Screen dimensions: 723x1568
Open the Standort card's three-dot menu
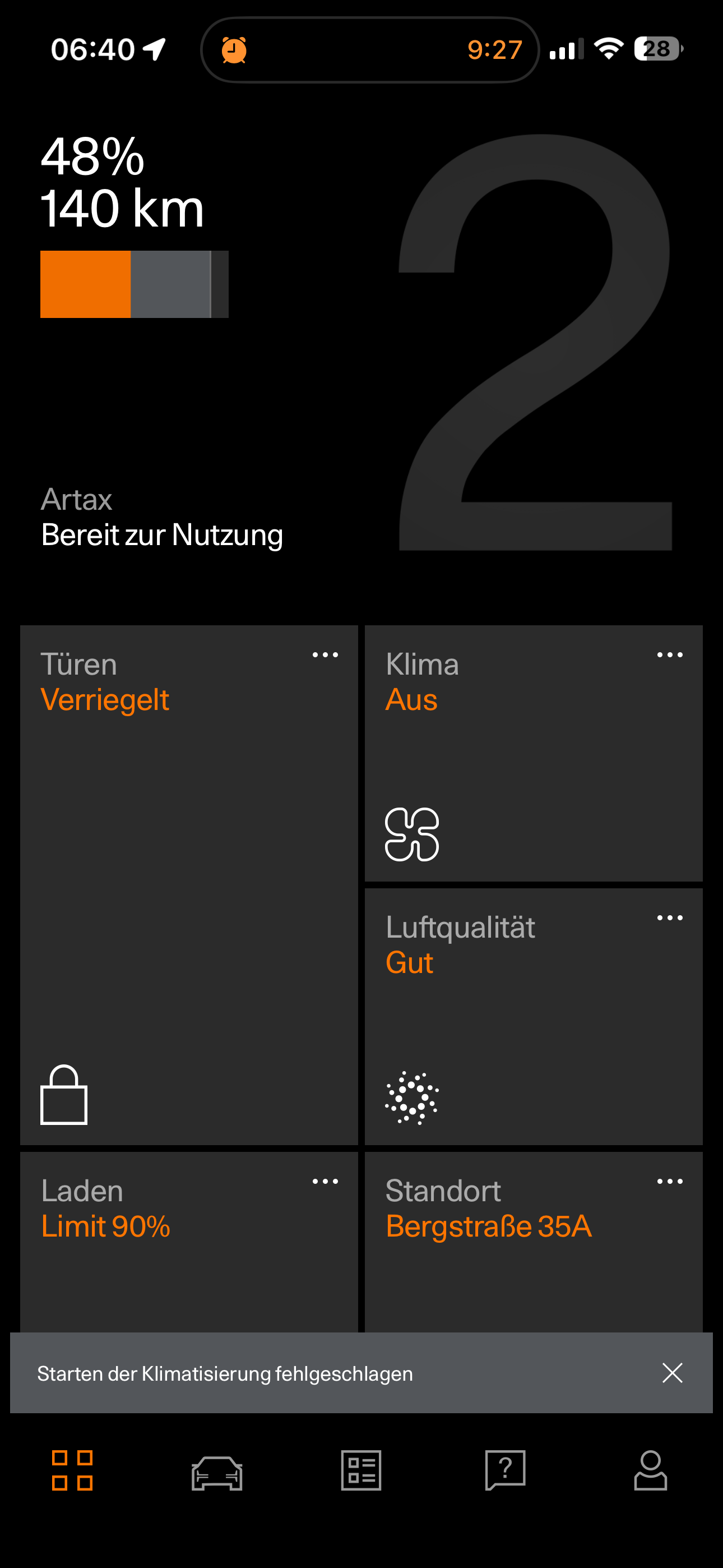click(669, 1182)
